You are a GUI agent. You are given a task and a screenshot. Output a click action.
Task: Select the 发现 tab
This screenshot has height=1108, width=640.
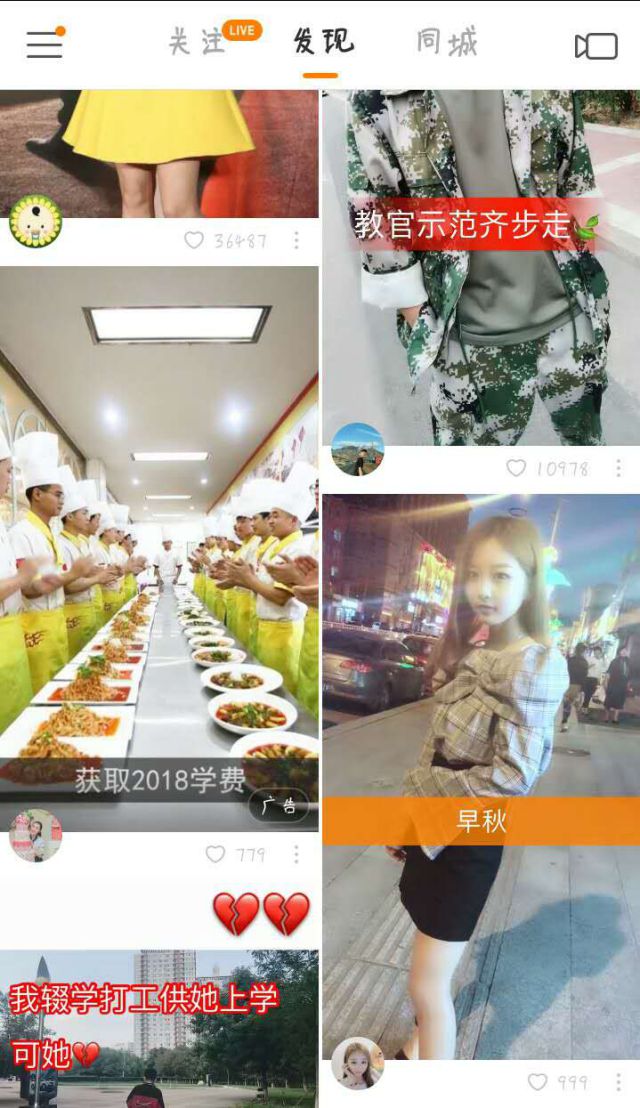tap(322, 42)
